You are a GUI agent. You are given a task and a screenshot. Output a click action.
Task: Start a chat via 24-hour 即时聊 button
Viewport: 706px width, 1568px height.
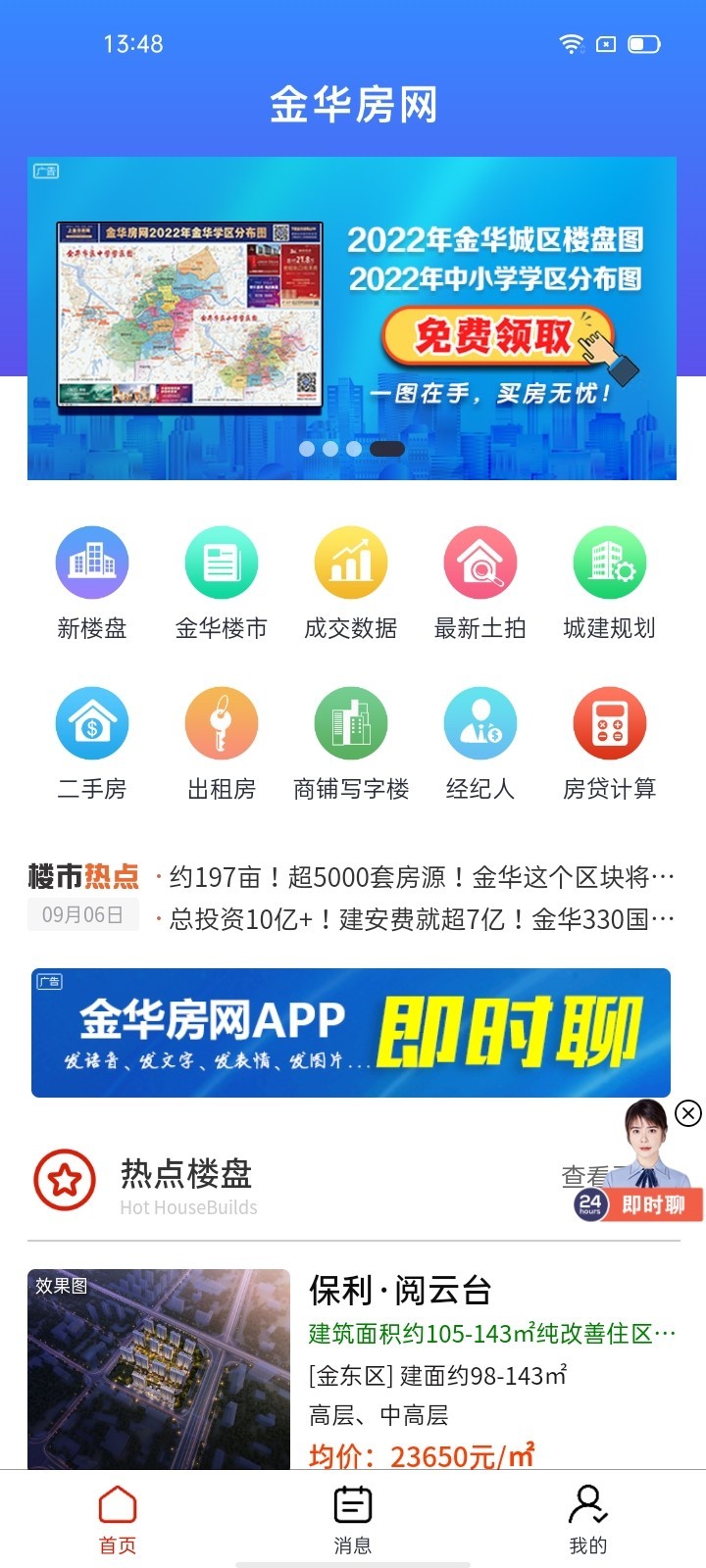tap(639, 1203)
